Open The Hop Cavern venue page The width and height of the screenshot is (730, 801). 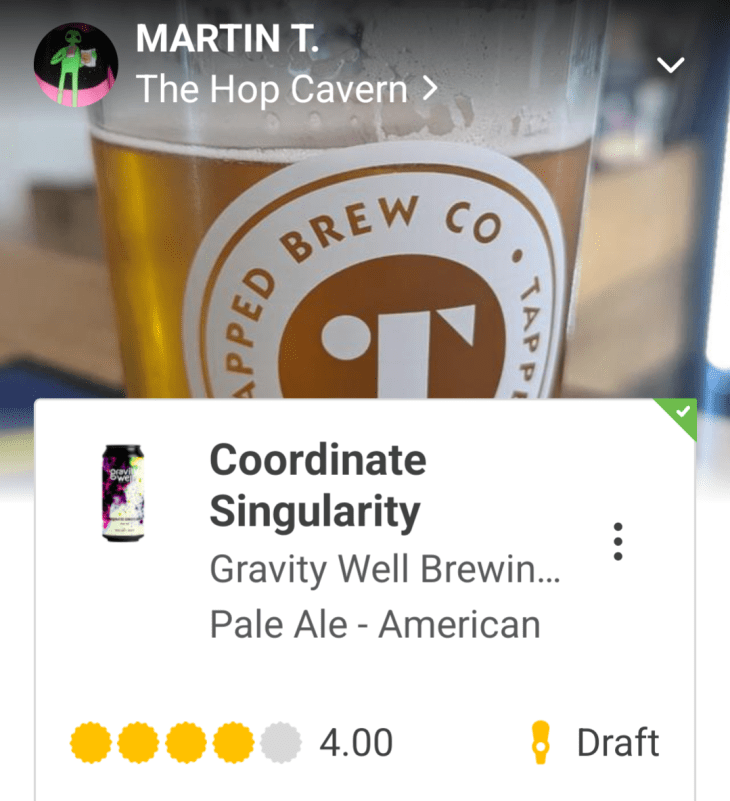pyautogui.click(x=287, y=89)
